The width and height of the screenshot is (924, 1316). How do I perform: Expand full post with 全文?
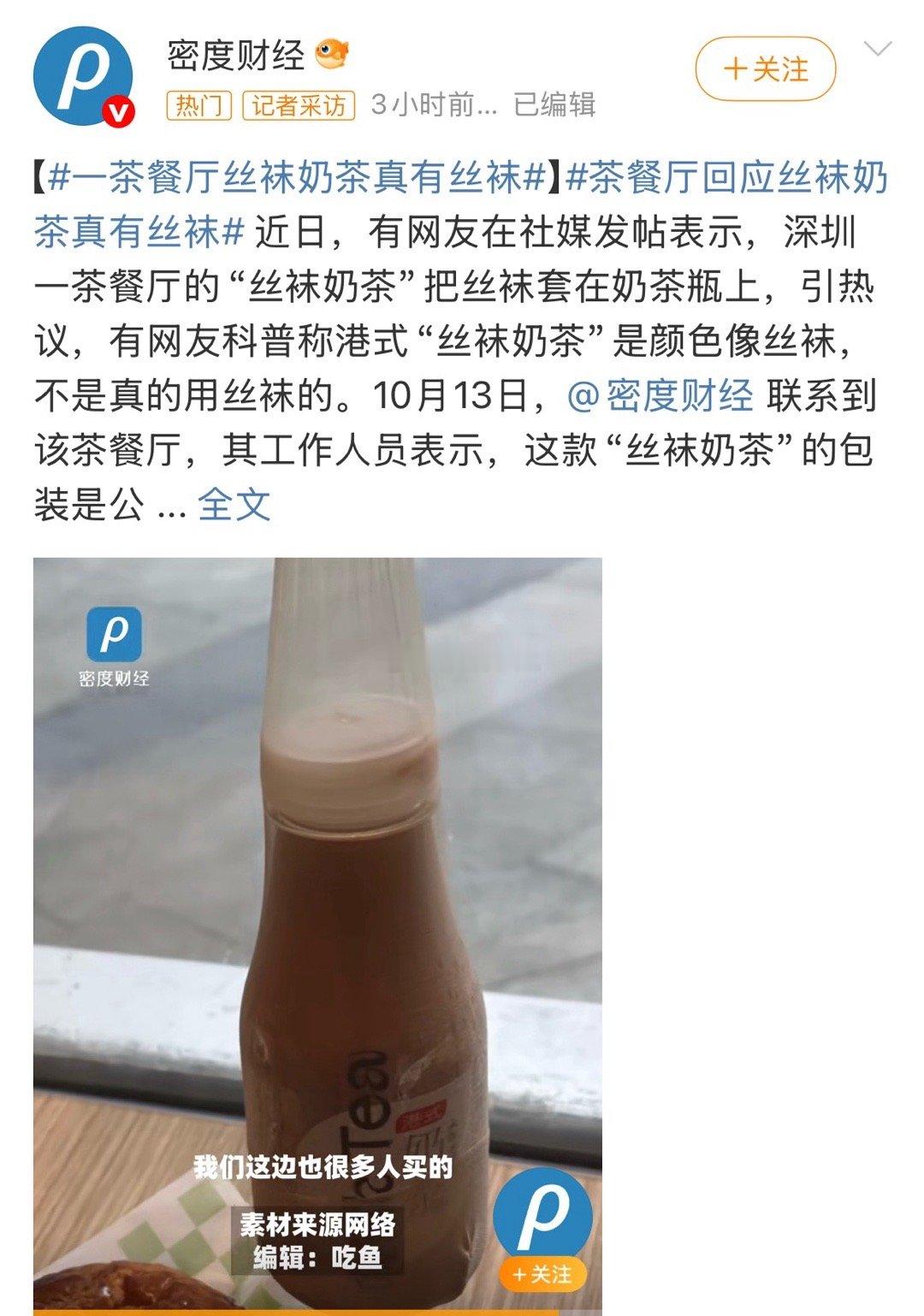[234, 505]
